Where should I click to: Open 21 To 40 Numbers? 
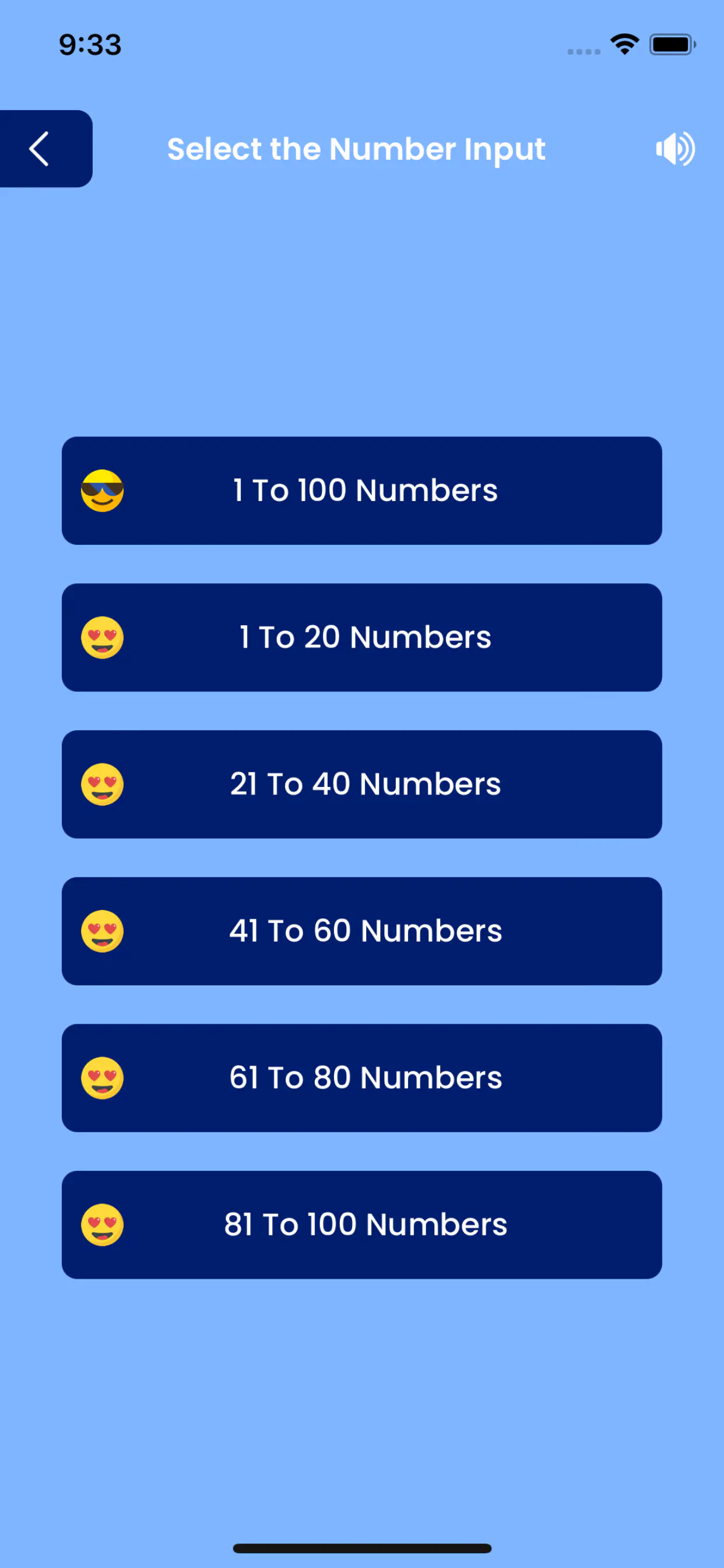click(362, 784)
